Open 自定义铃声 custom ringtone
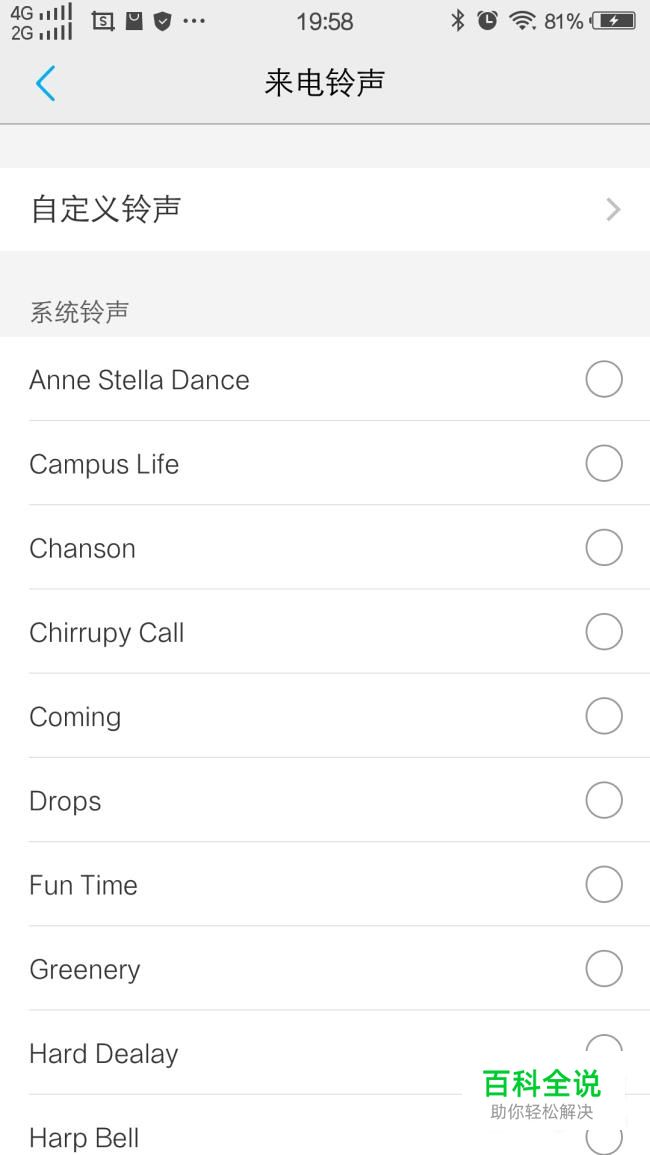Image resolution: width=650 pixels, height=1155 pixels. pos(325,209)
